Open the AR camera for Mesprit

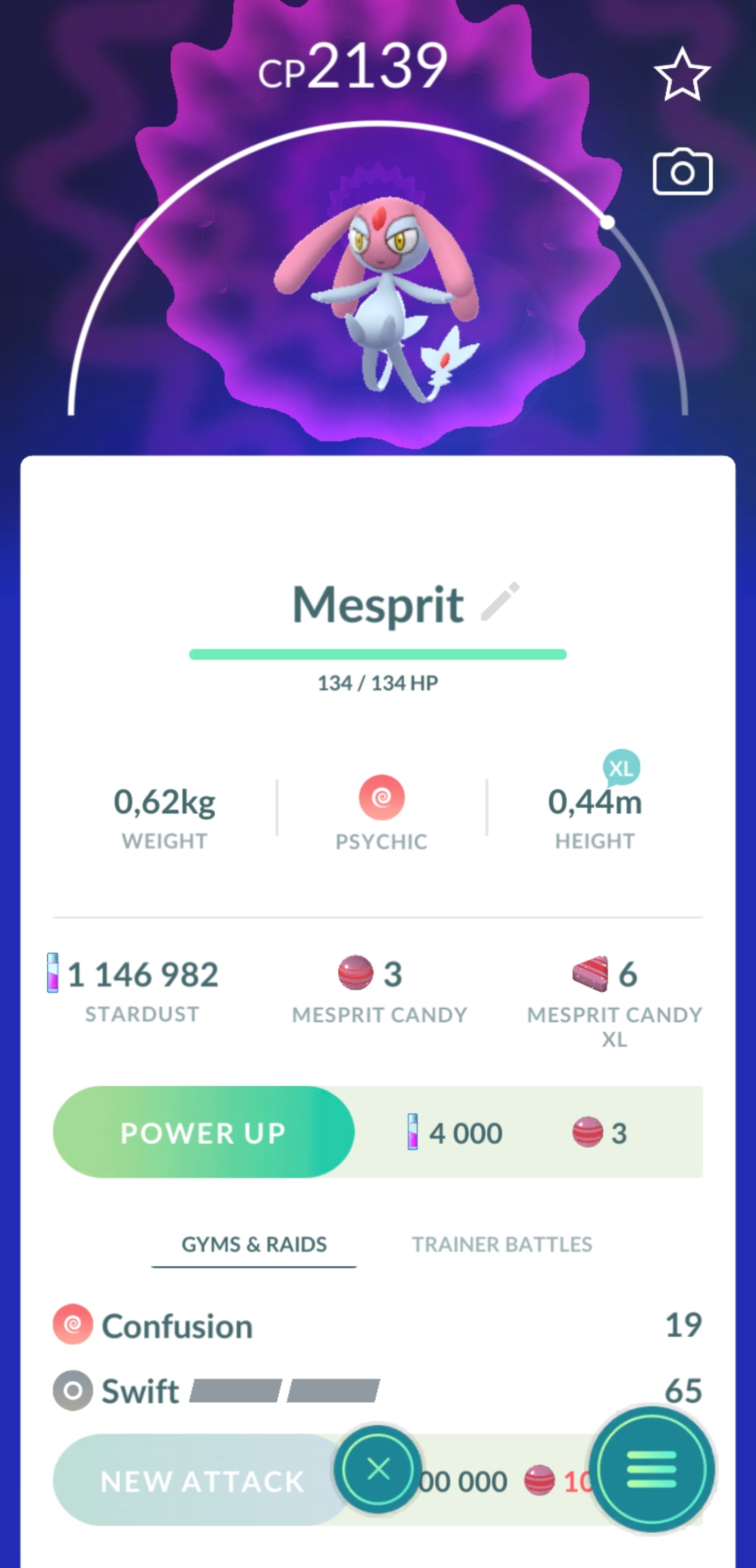[682, 173]
